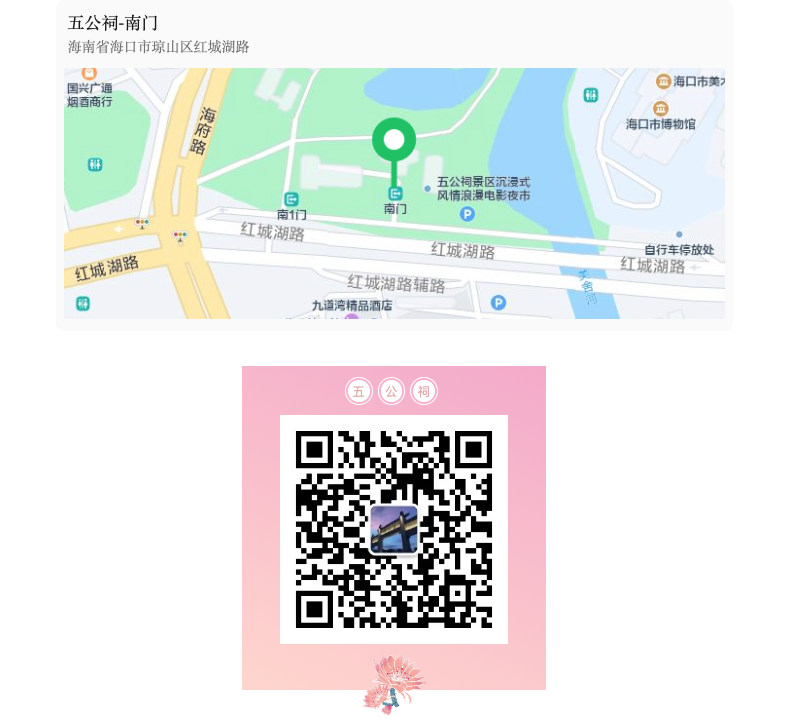Viewport: 796px width, 727px height.
Task: Open the 五公祠-南门 location card
Action: click(393, 34)
